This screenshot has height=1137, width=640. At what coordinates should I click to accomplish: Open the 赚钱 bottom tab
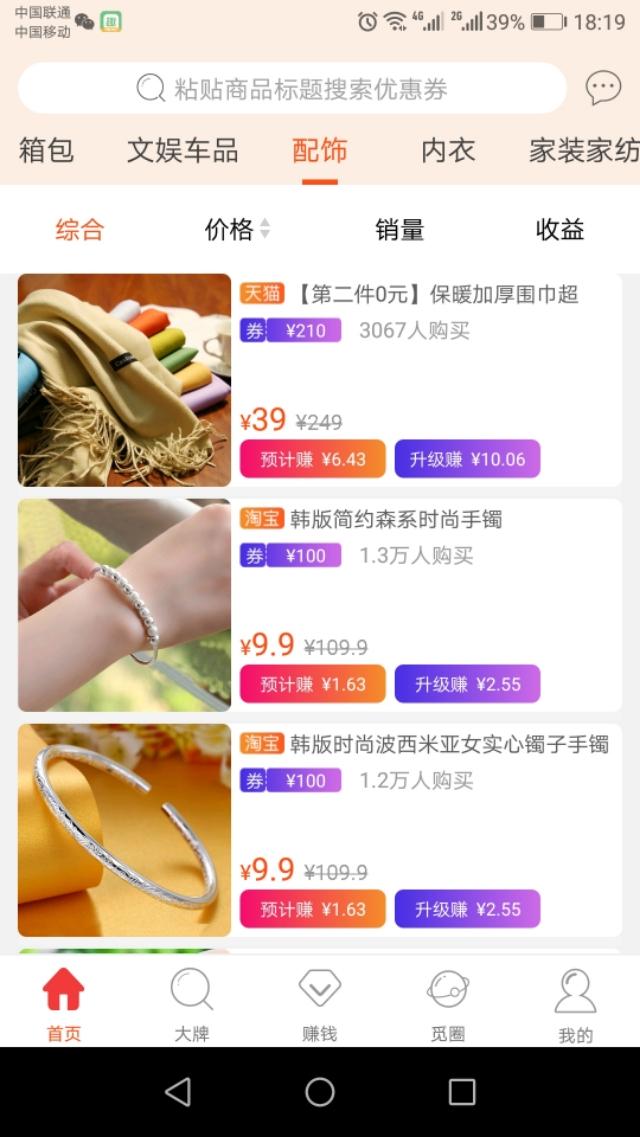pos(319,1004)
